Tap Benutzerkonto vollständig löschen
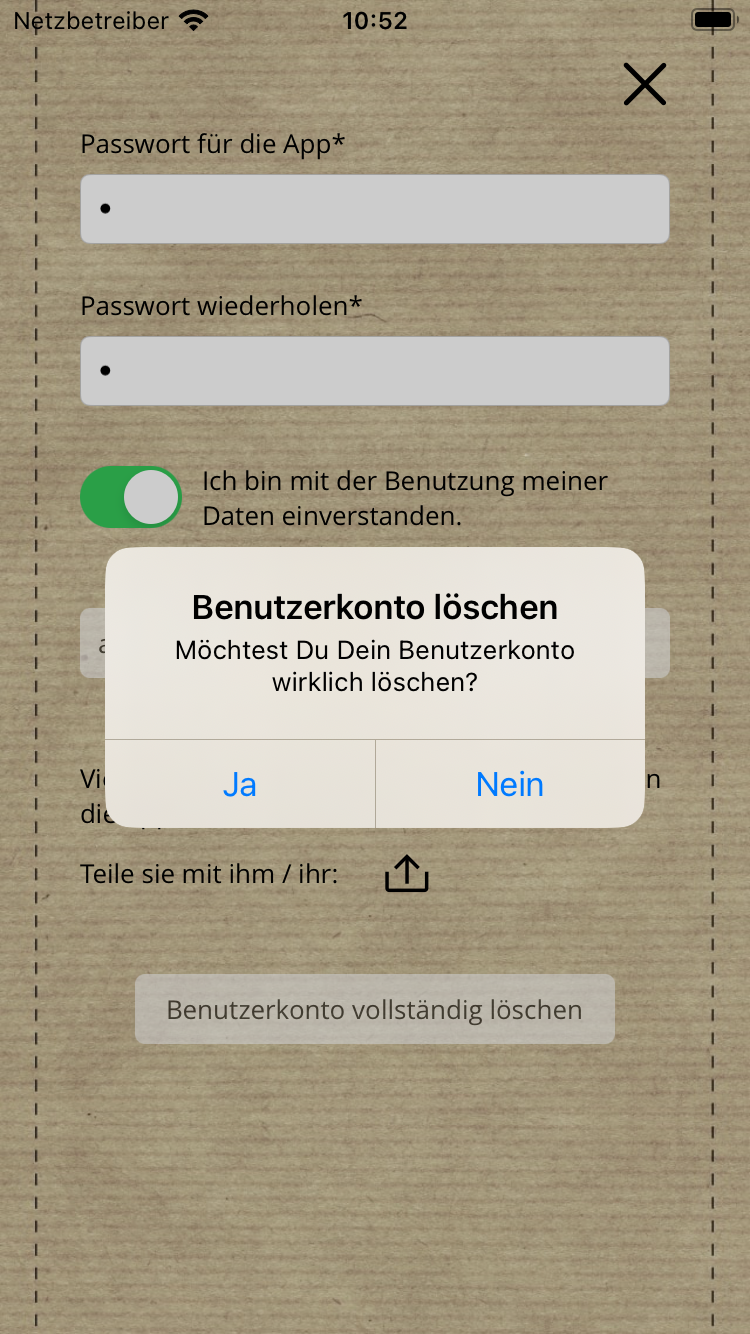Viewport: 750px width, 1334px height. (x=374, y=1009)
